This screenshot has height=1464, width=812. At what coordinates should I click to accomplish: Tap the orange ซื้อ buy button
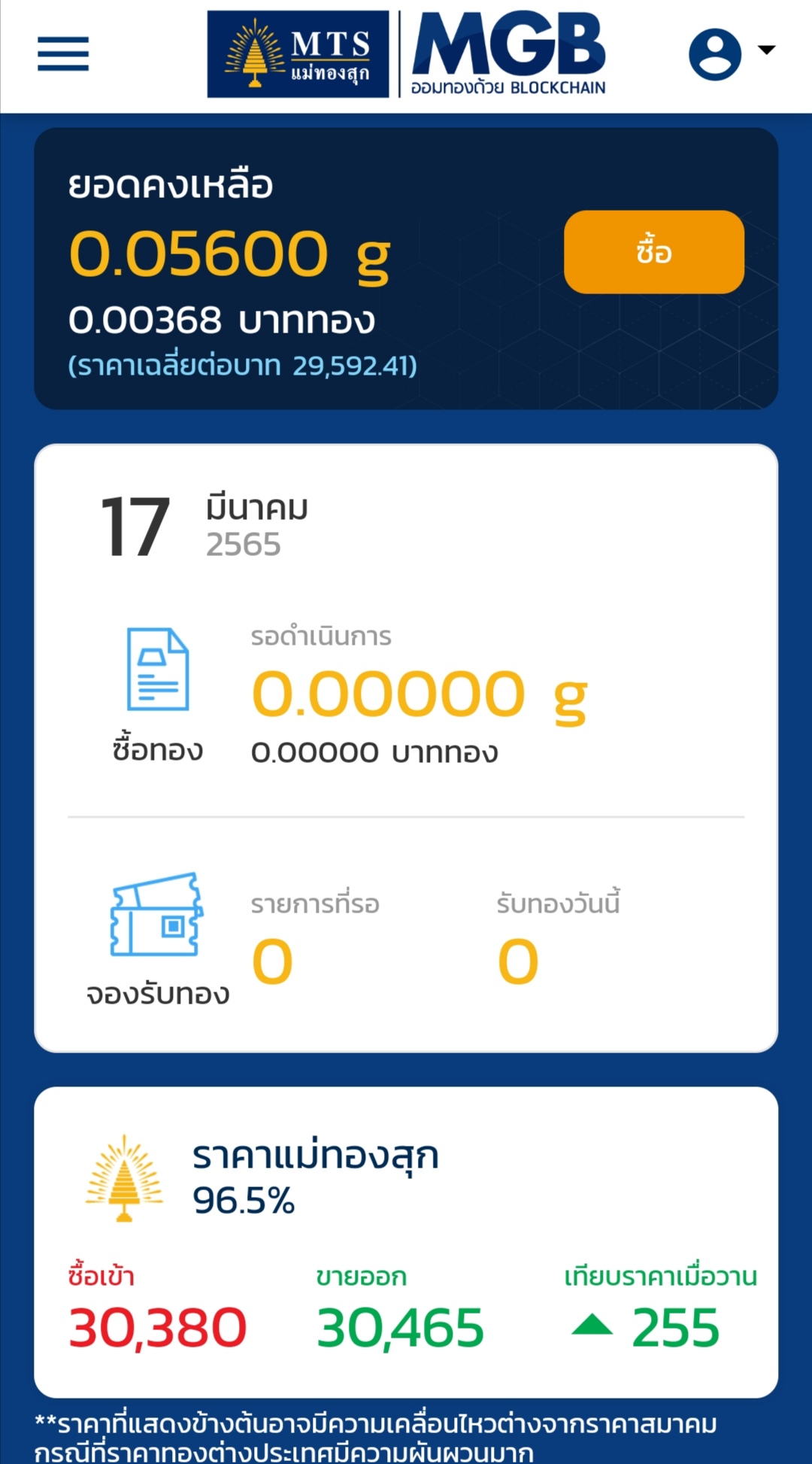click(654, 252)
